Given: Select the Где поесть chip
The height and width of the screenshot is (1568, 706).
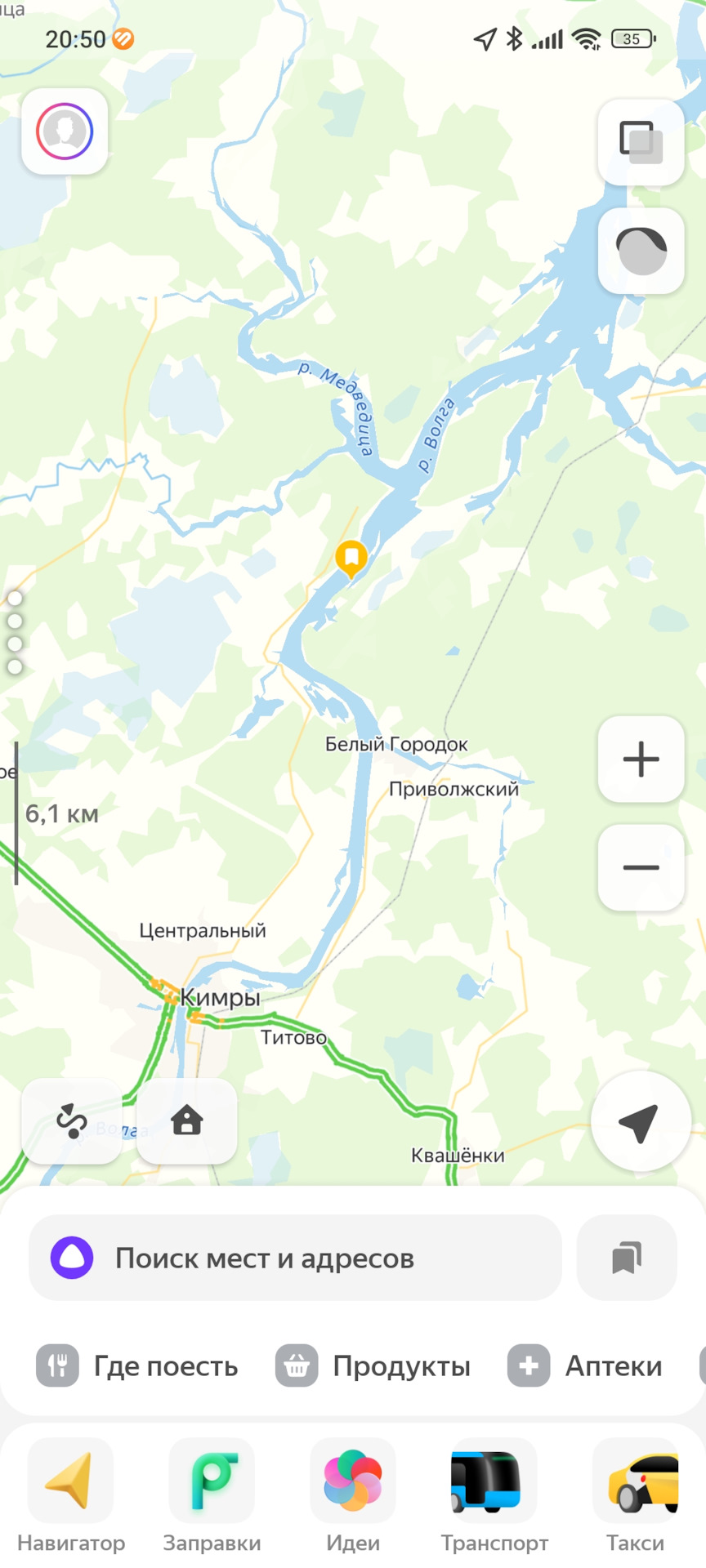Looking at the screenshot, I should 137,1365.
